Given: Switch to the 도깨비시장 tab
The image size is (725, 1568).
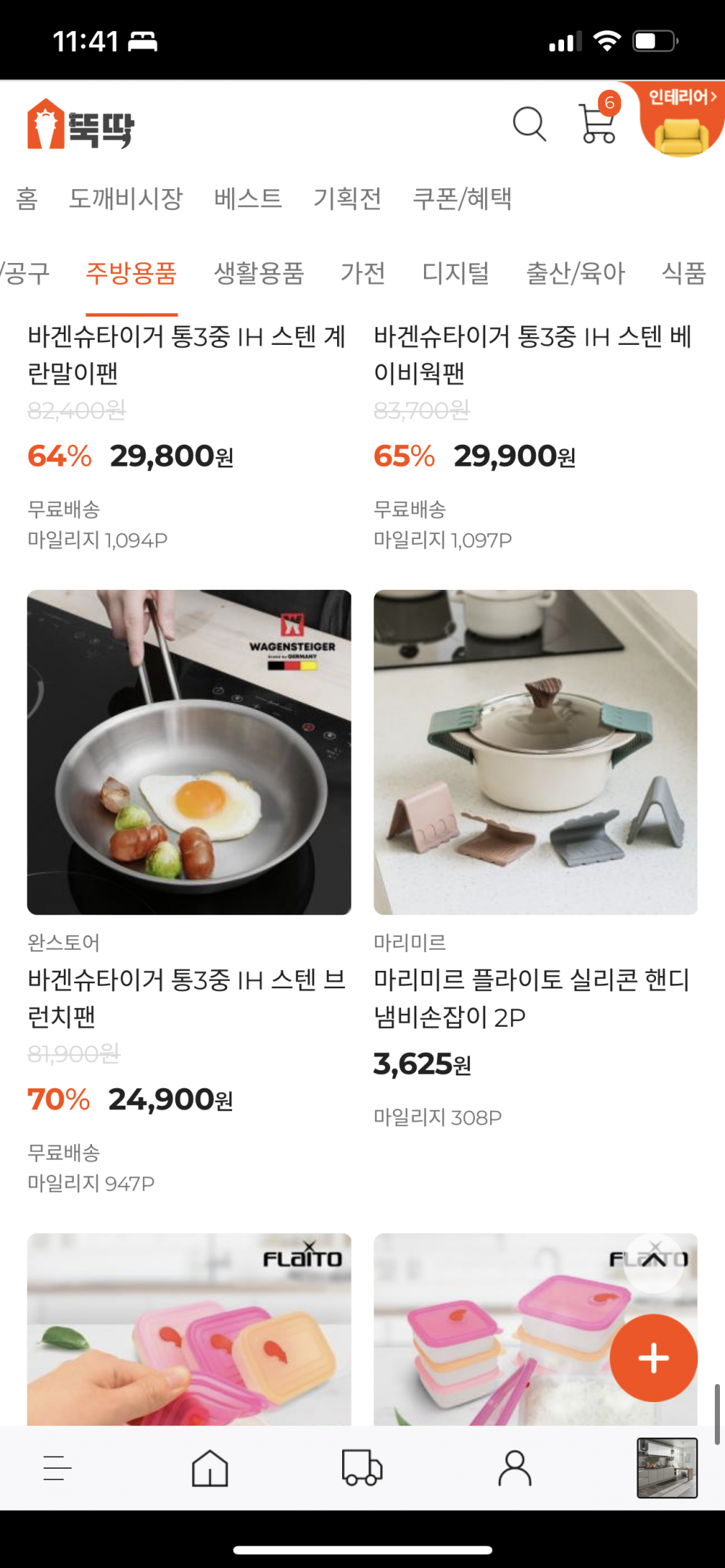Looking at the screenshot, I should [126, 199].
